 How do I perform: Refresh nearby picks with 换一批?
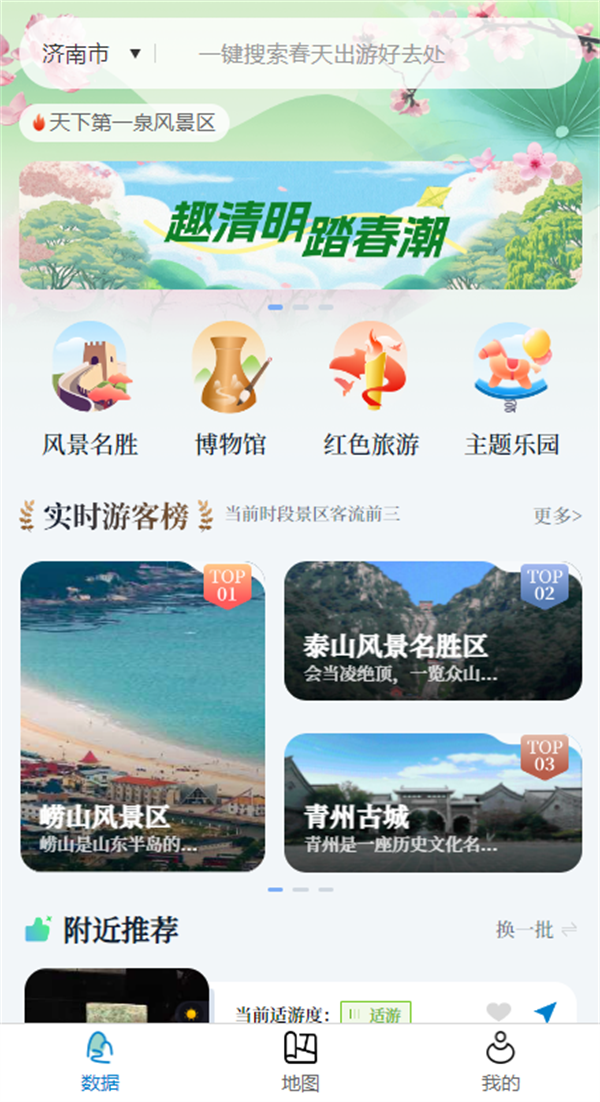click(536, 930)
